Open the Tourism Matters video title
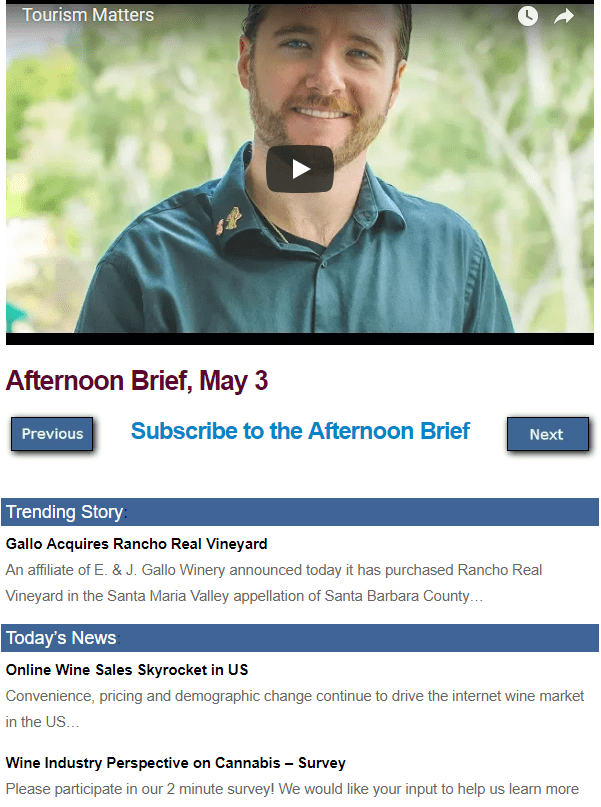Screen dimensions: 601x807 point(88,15)
